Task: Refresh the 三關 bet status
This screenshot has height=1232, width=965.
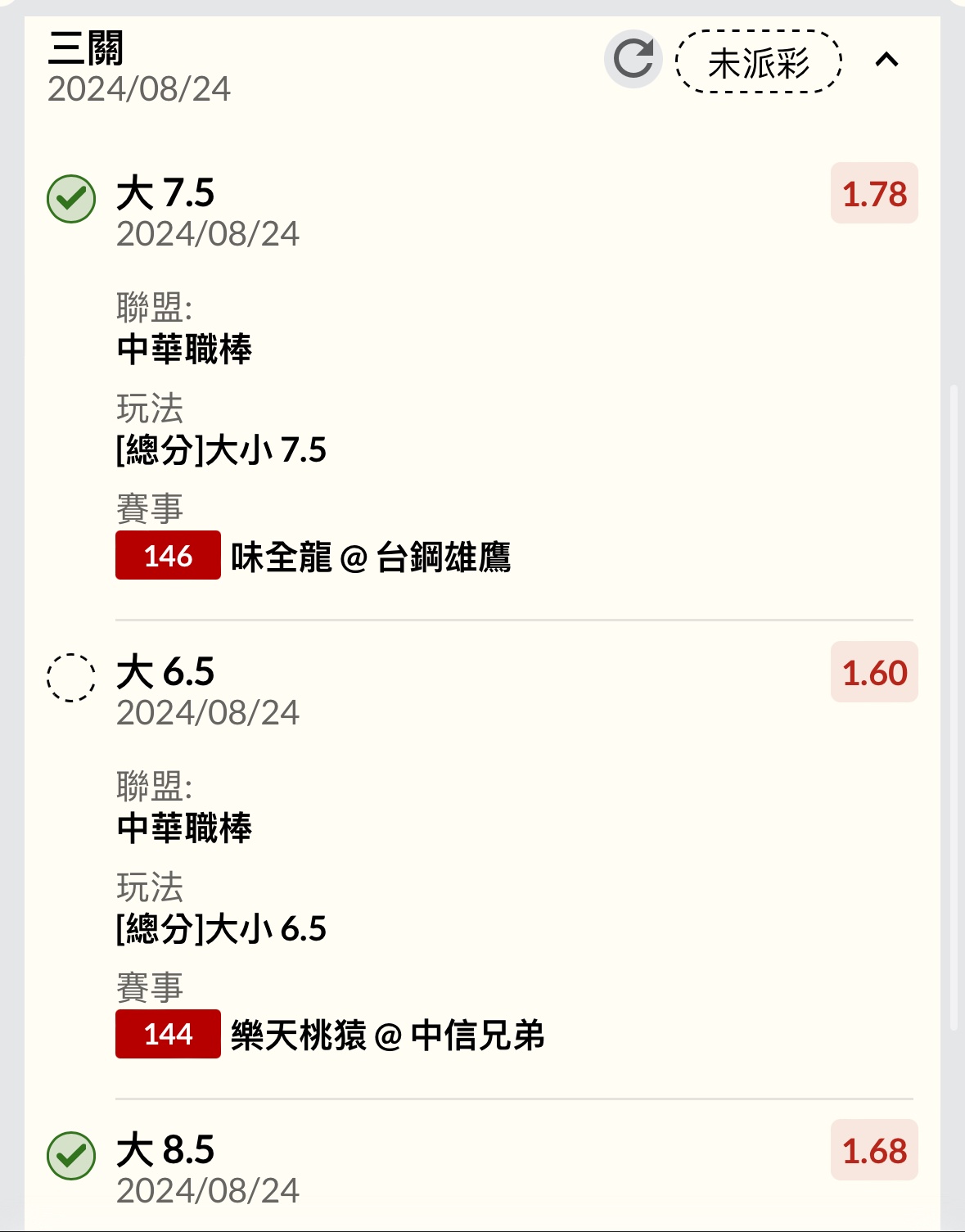Action: tap(633, 59)
